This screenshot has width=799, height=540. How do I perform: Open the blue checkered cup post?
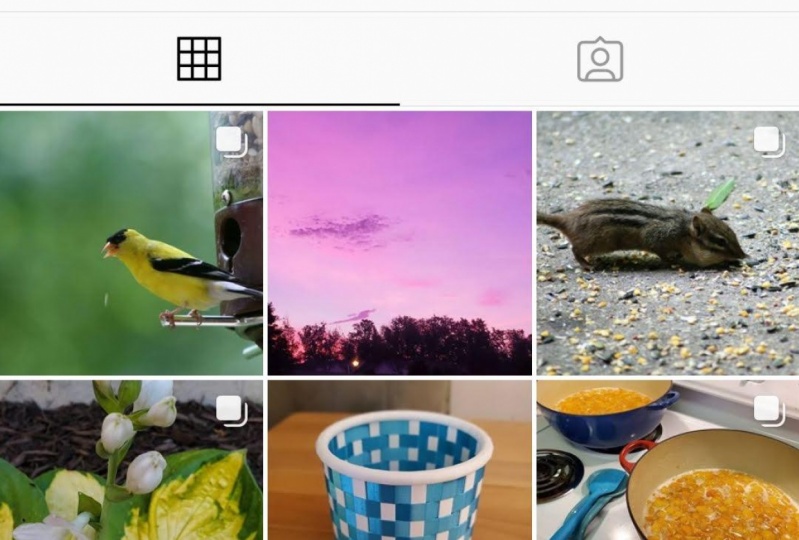(x=400, y=460)
